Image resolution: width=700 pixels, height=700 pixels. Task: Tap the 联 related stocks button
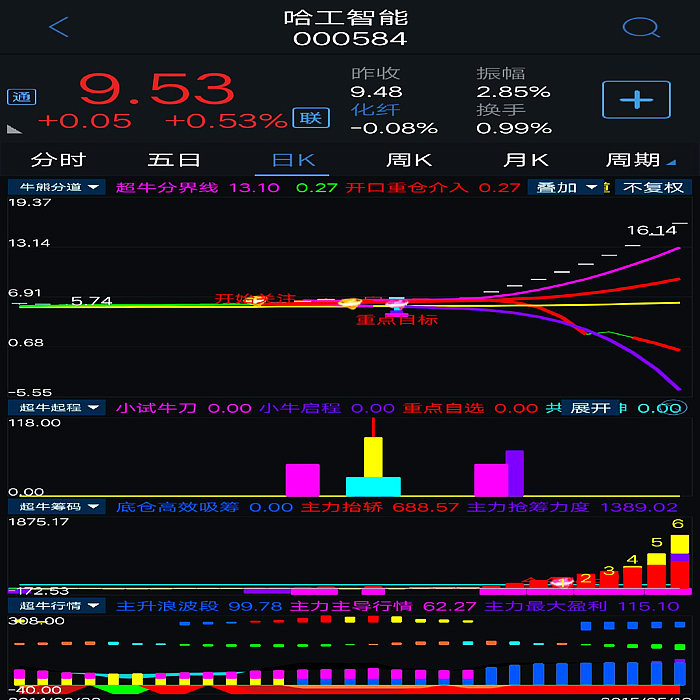[x=311, y=118]
